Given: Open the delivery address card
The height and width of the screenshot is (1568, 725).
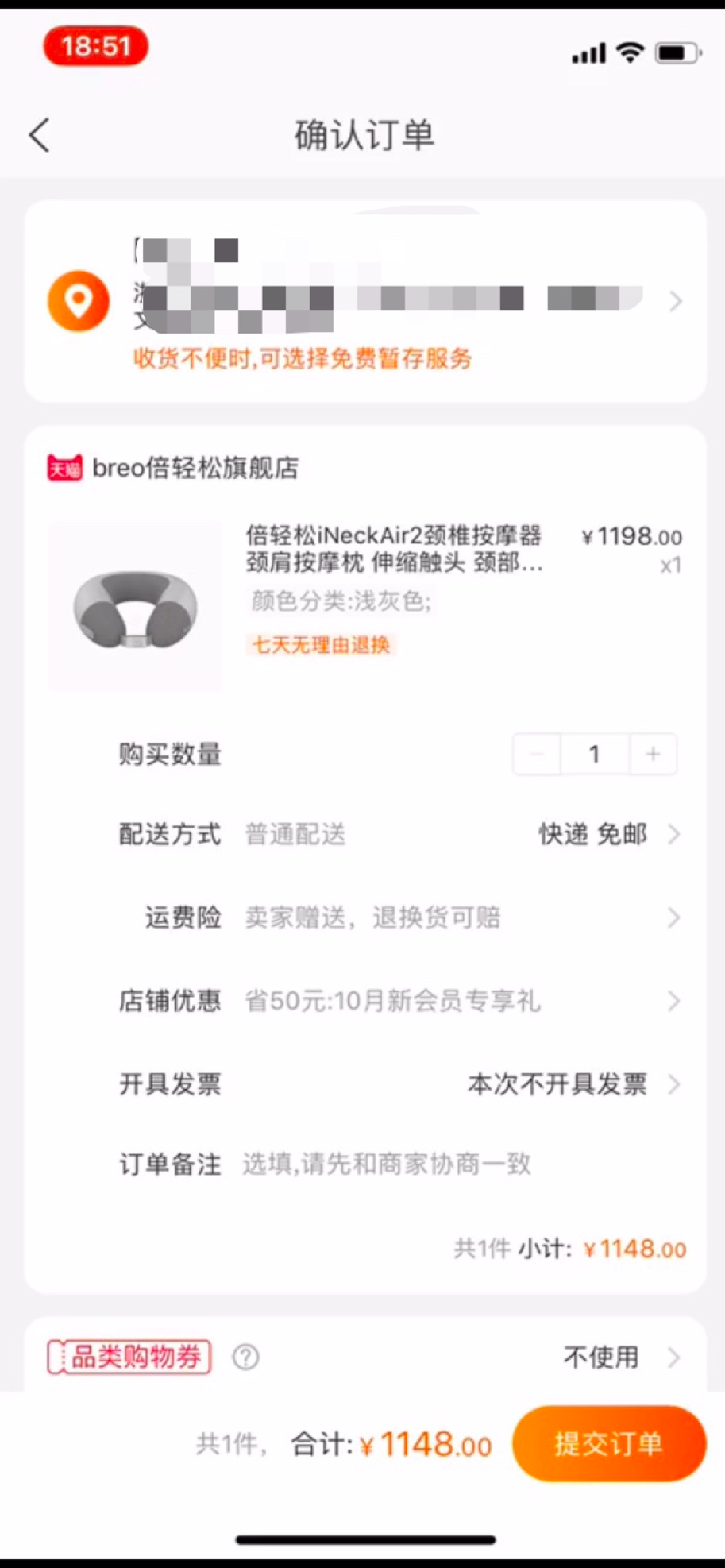Looking at the screenshot, I should click(365, 302).
